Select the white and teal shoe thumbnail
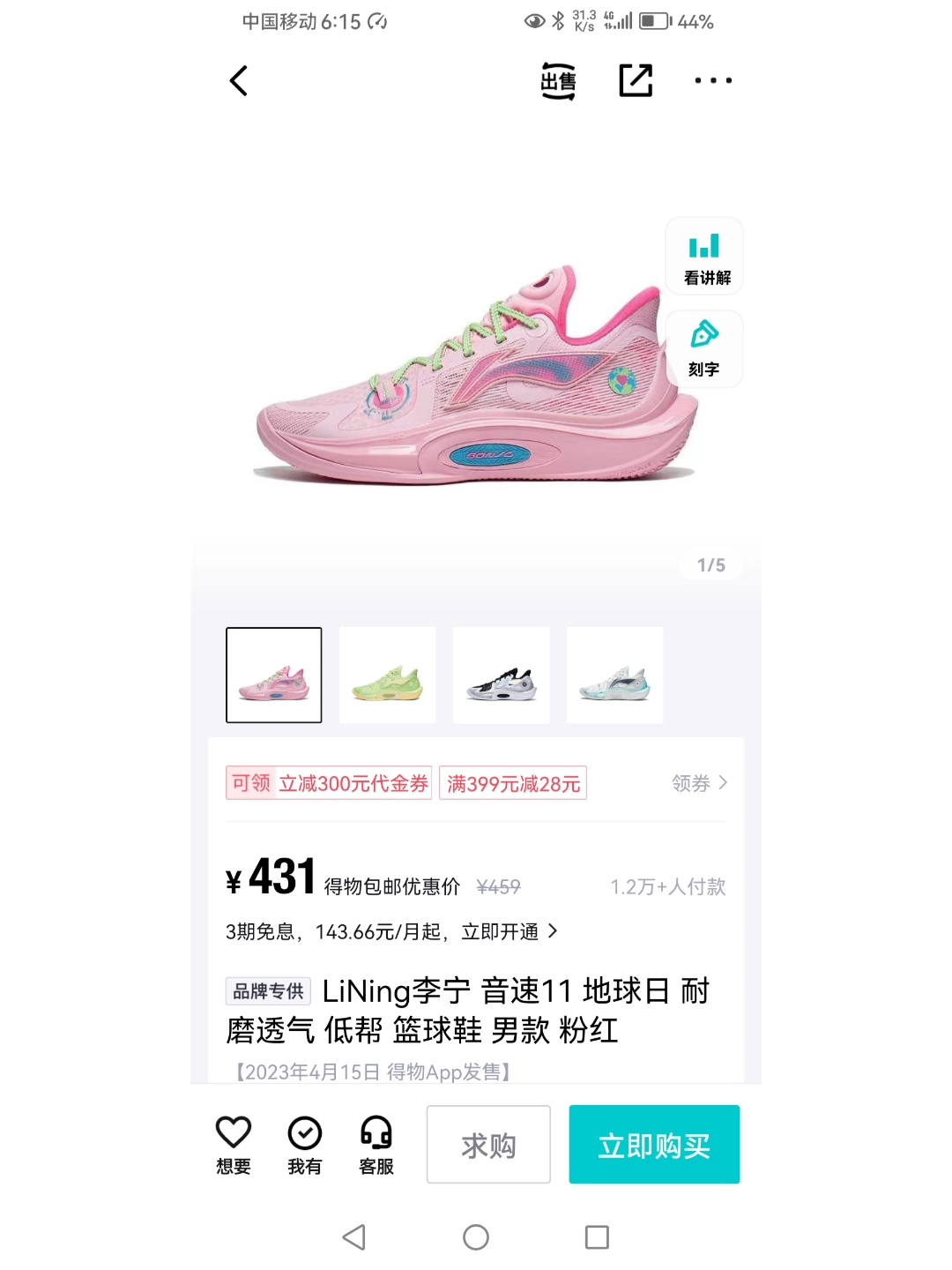952x1270 pixels. point(614,676)
